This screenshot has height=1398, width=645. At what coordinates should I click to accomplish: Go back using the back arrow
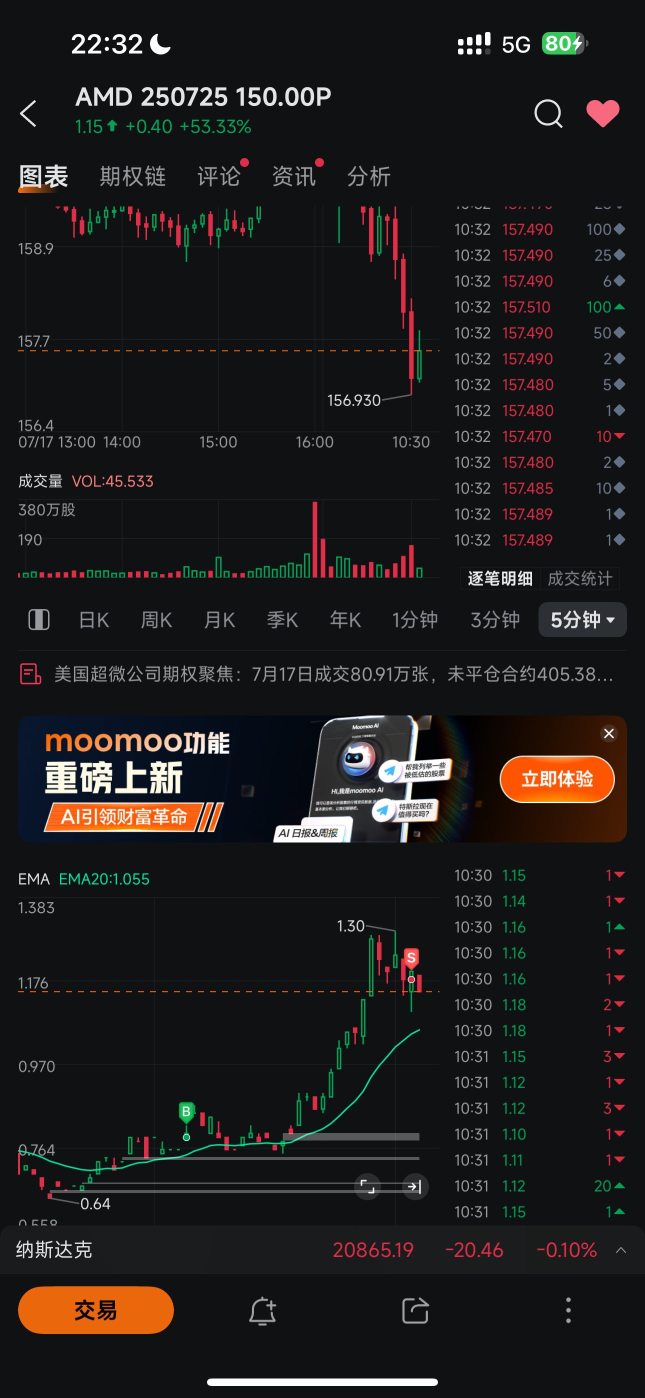(29, 114)
